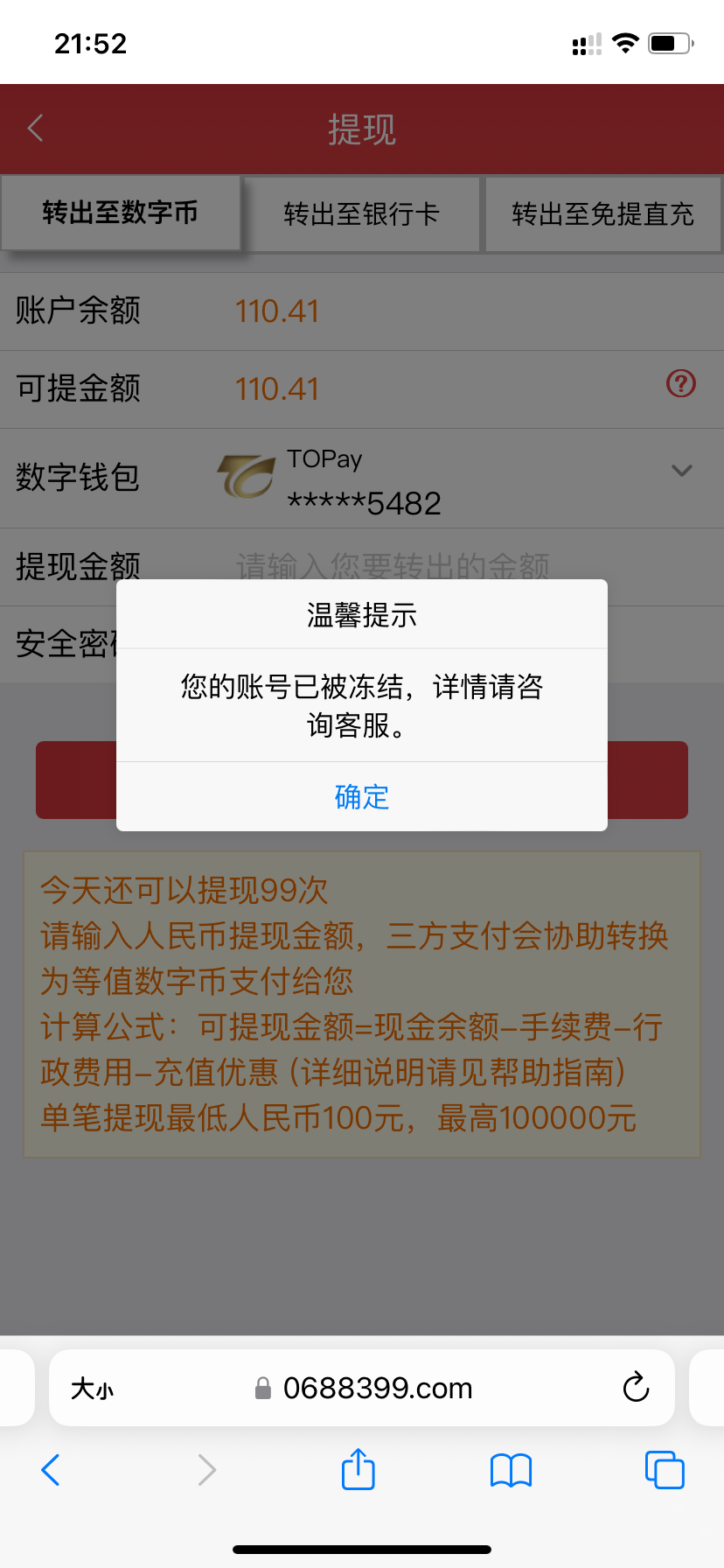This screenshot has height=1568, width=724.
Task: Switch to the 转出至免提直充 tab
Action: [602, 214]
